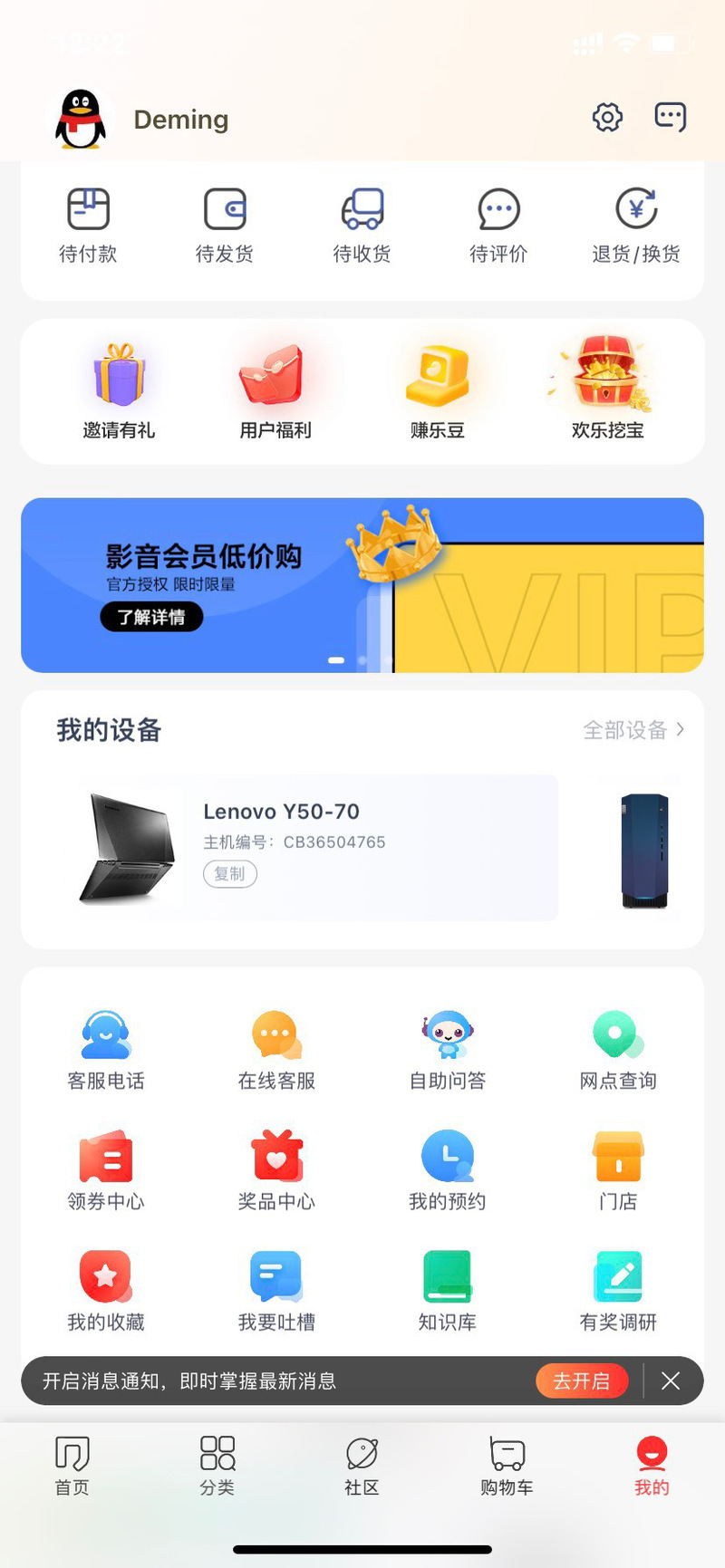This screenshot has width=725, height=1568.
Task: Open 欢乐挖宝 treasure game
Action: pos(607,391)
